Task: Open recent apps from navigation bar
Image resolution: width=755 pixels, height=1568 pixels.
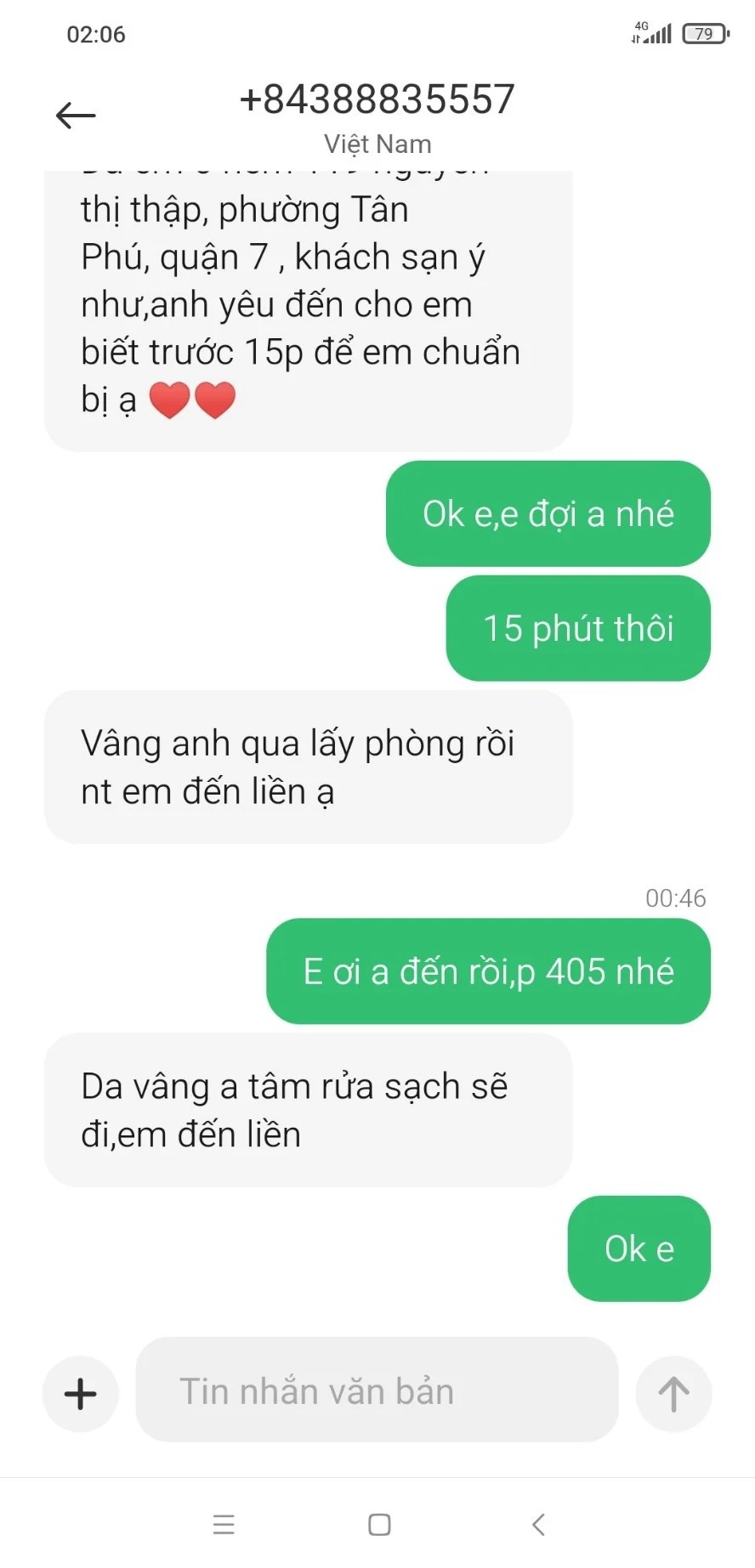Action: (x=224, y=1524)
